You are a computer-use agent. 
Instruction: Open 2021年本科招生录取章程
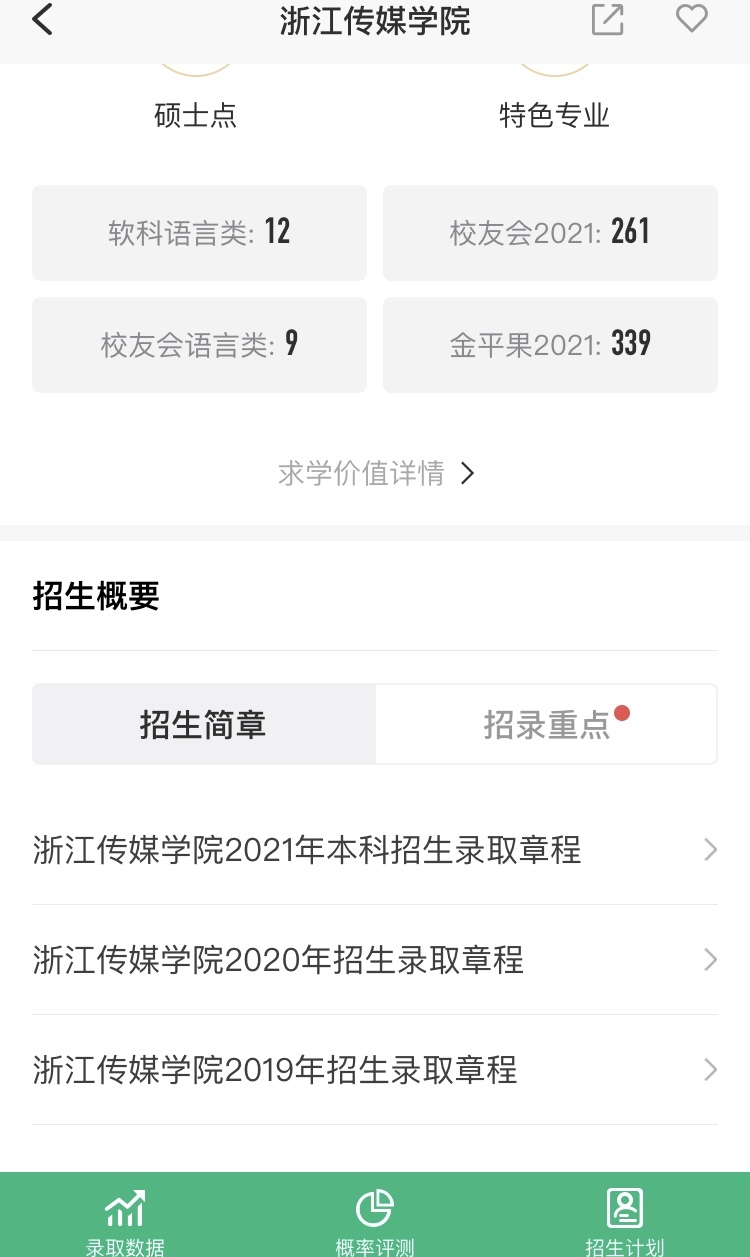coord(375,850)
